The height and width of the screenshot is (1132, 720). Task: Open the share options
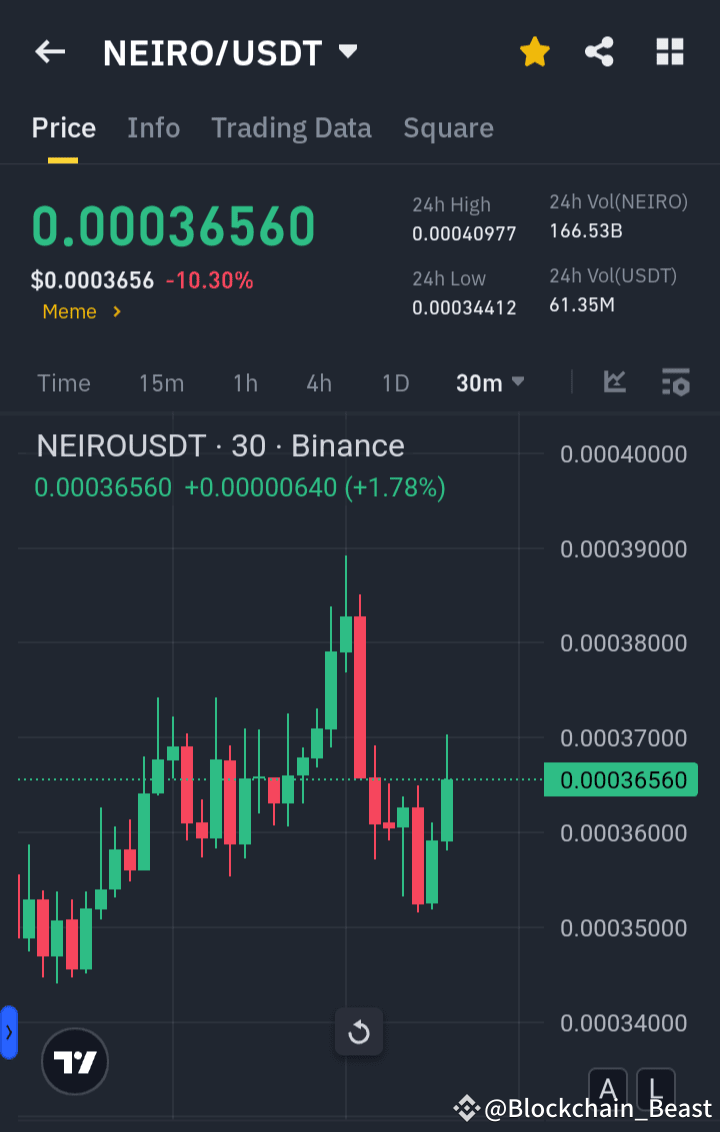600,52
